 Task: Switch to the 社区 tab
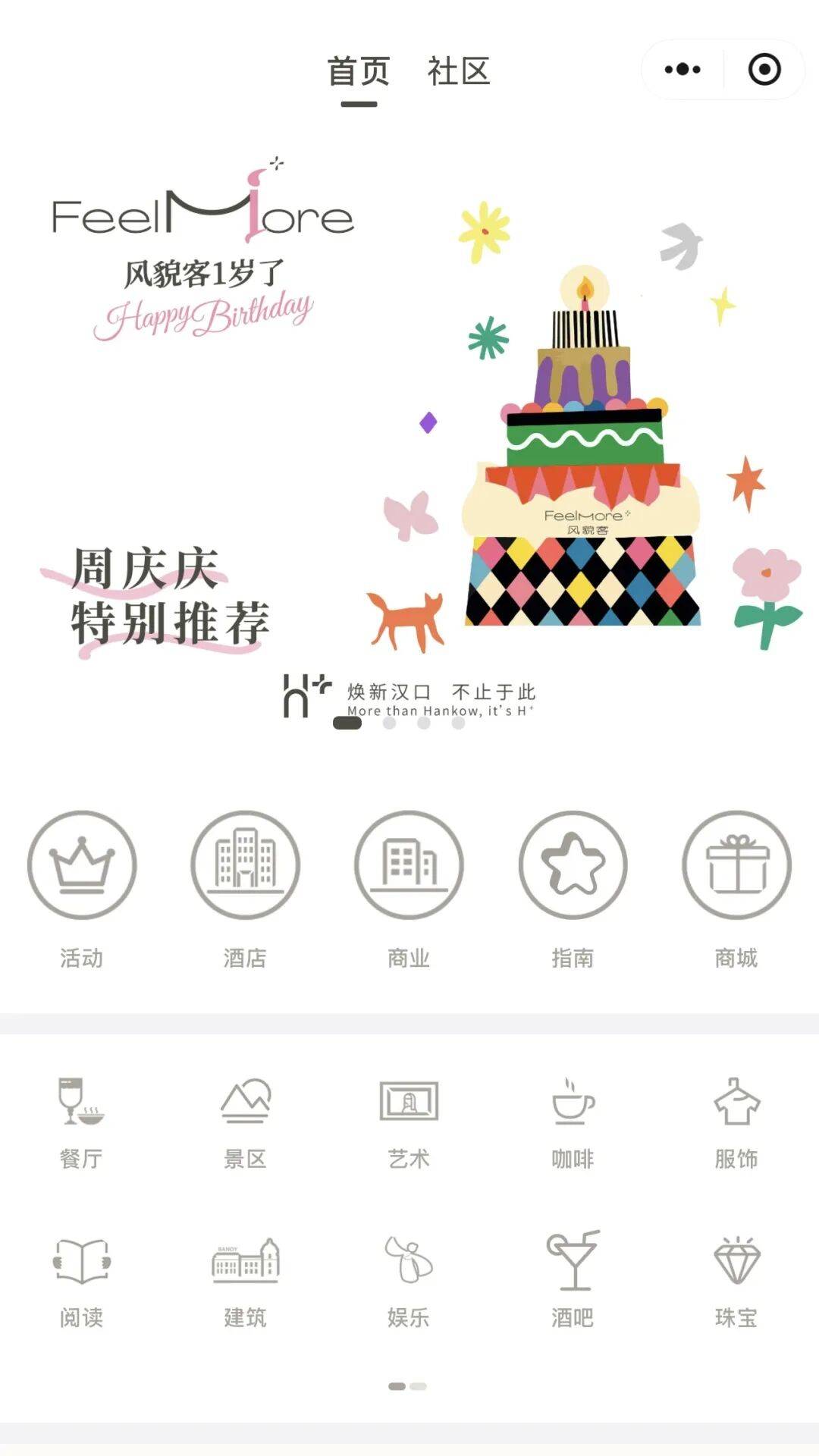[458, 72]
